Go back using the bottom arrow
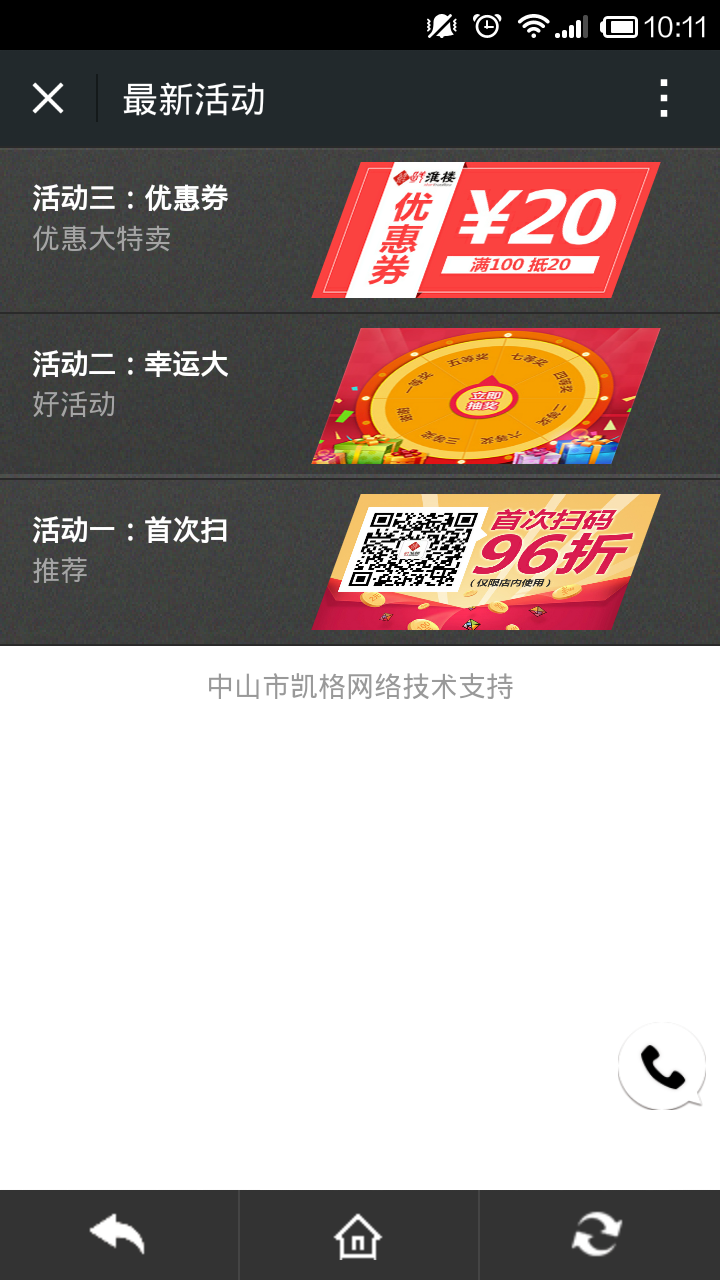Viewport: 720px width, 1280px height. click(118, 1235)
